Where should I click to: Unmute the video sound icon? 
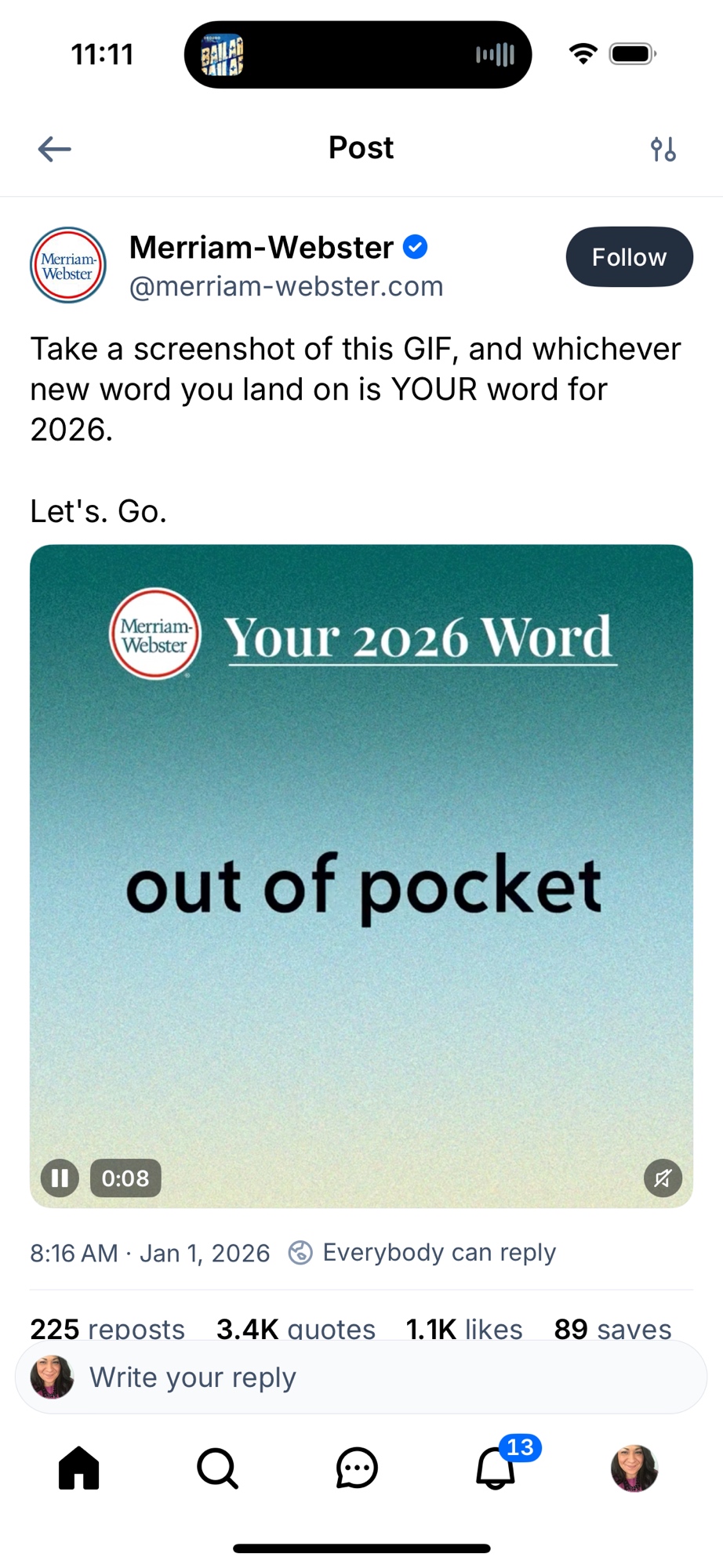click(x=663, y=1178)
